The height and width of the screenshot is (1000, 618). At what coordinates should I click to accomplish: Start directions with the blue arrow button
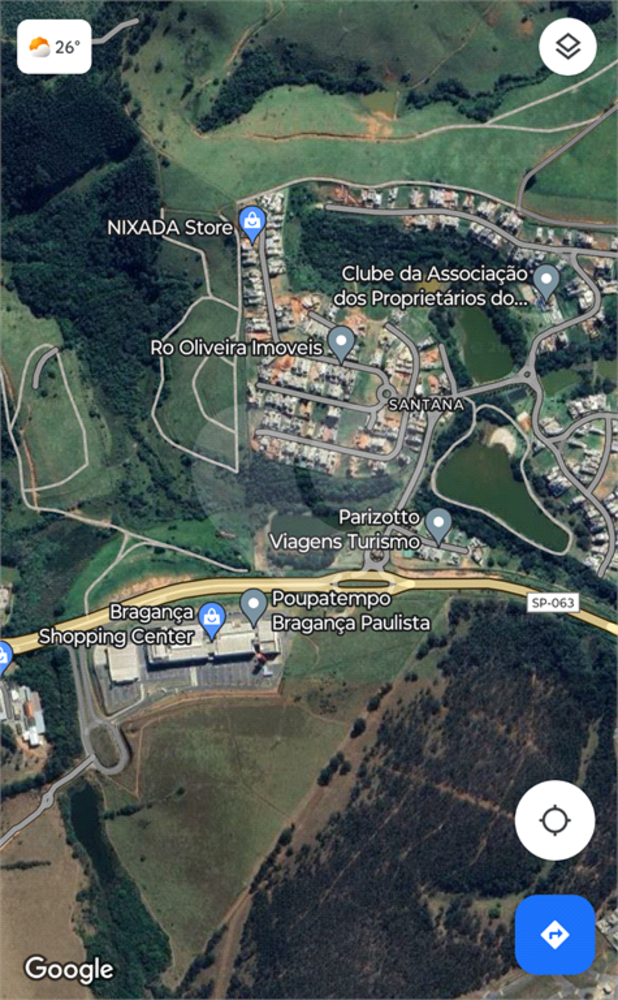(554, 934)
